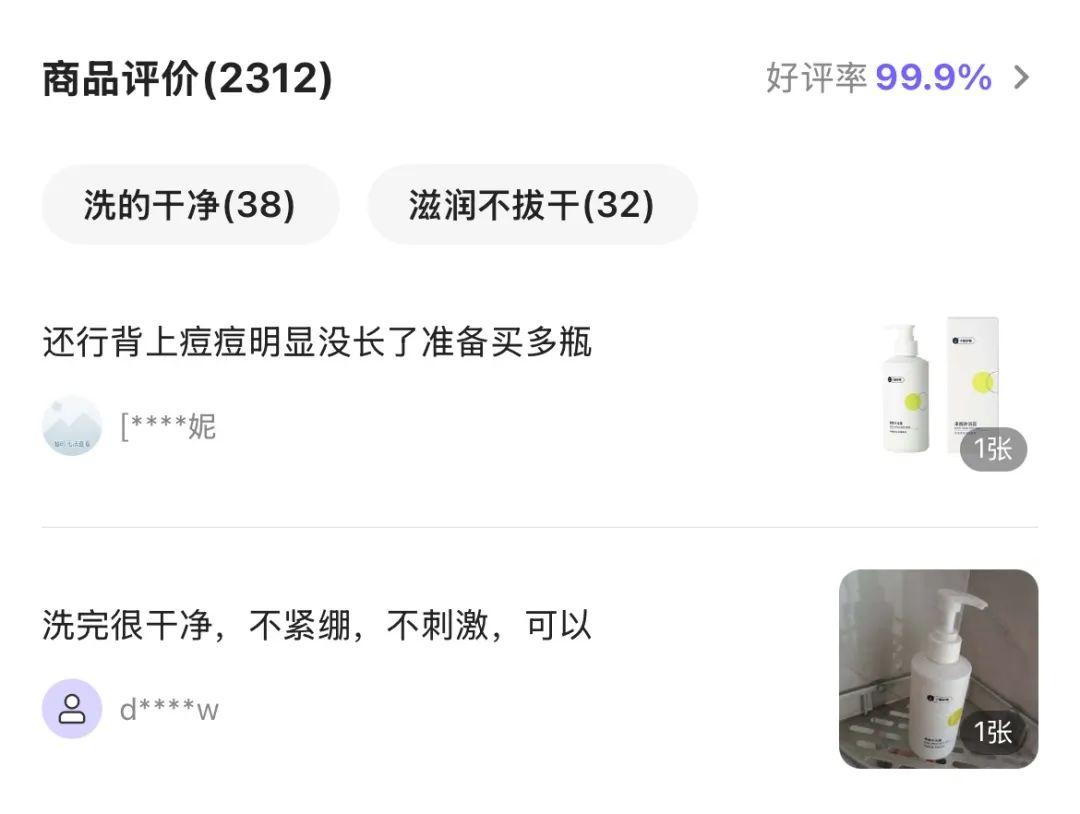Filter reviews by 洗的干净(38) chip
Screen dimensions: 1080x814
pos(190,205)
